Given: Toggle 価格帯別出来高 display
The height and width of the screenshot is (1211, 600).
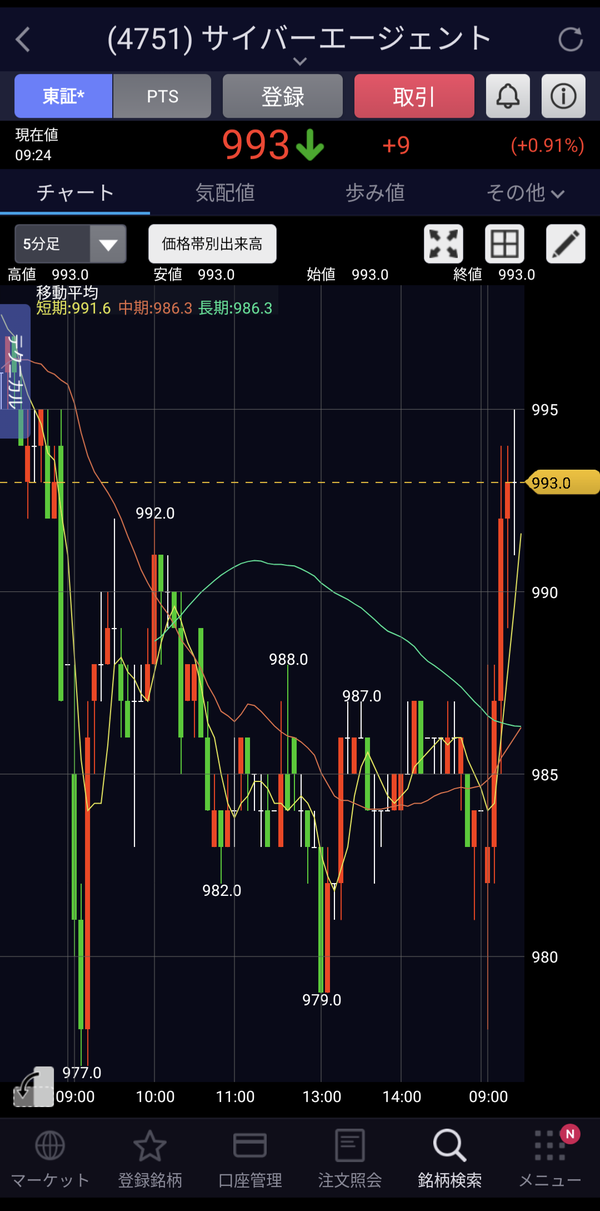Looking at the screenshot, I should pyautogui.click(x=212, y=244).
